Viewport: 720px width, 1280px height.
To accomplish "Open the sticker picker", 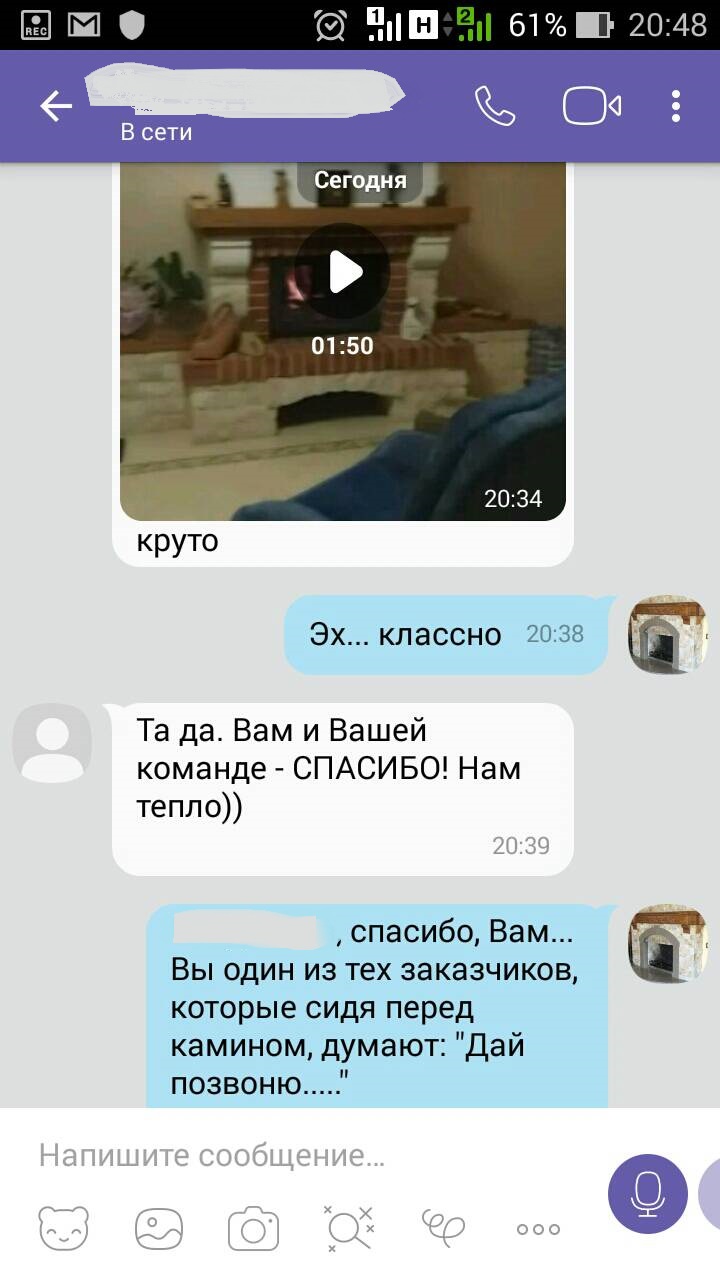I will tap(64, 1229).
